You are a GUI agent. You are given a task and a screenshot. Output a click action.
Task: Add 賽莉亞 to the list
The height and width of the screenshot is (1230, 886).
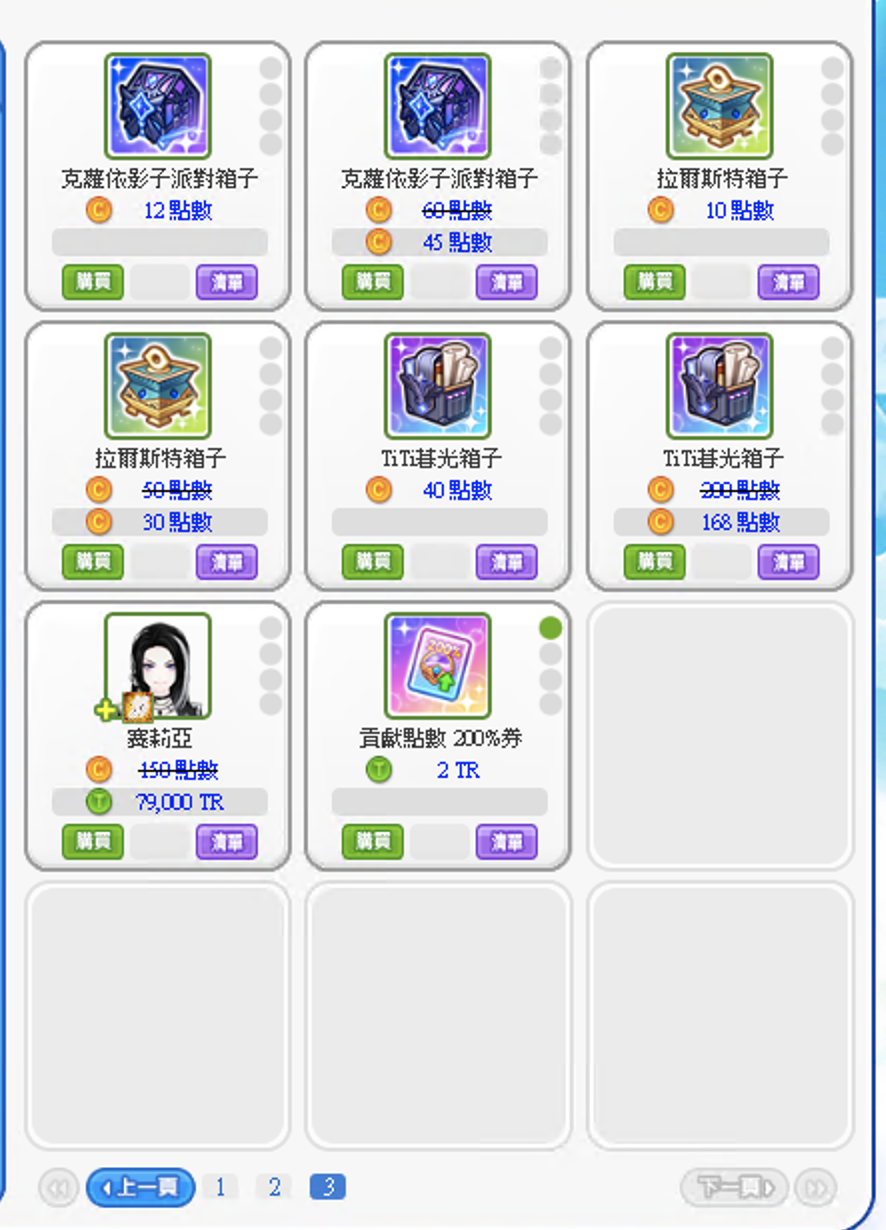[x=227, y=842]
